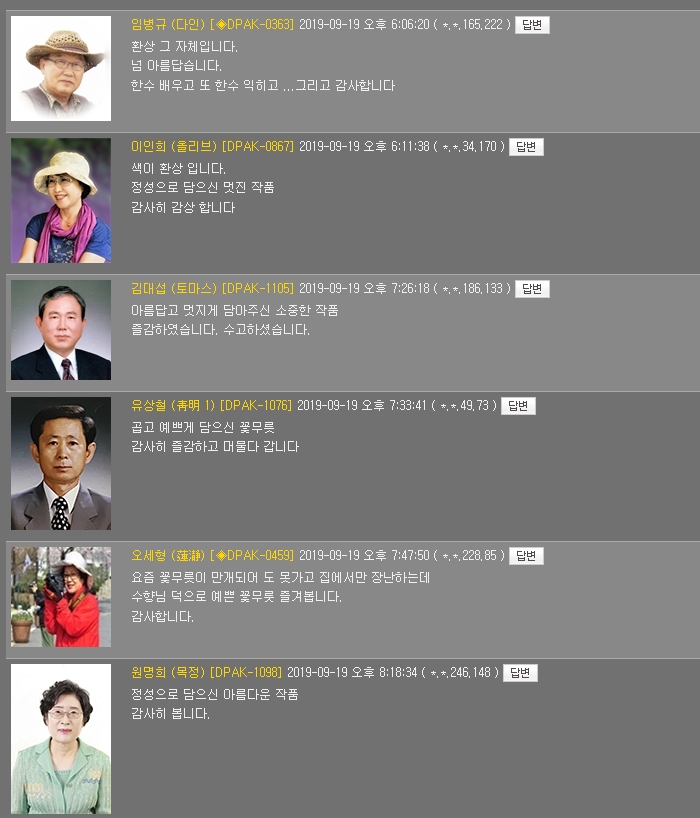Hit 답변 next to 유상철's comment
This screenshot has width=700, height=818.
[x=518, y=406]
